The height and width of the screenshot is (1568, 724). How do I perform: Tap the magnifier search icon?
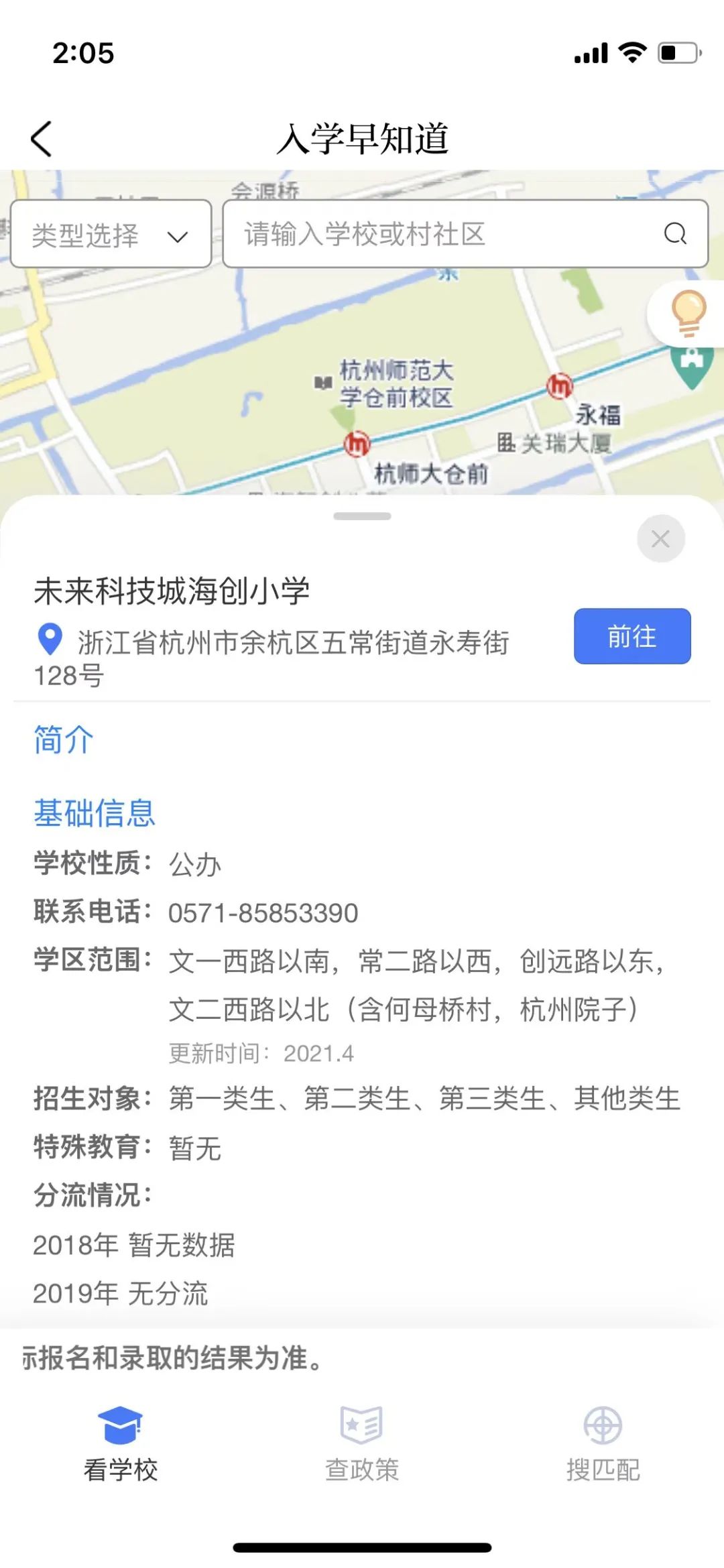click(x=675, y=234)
